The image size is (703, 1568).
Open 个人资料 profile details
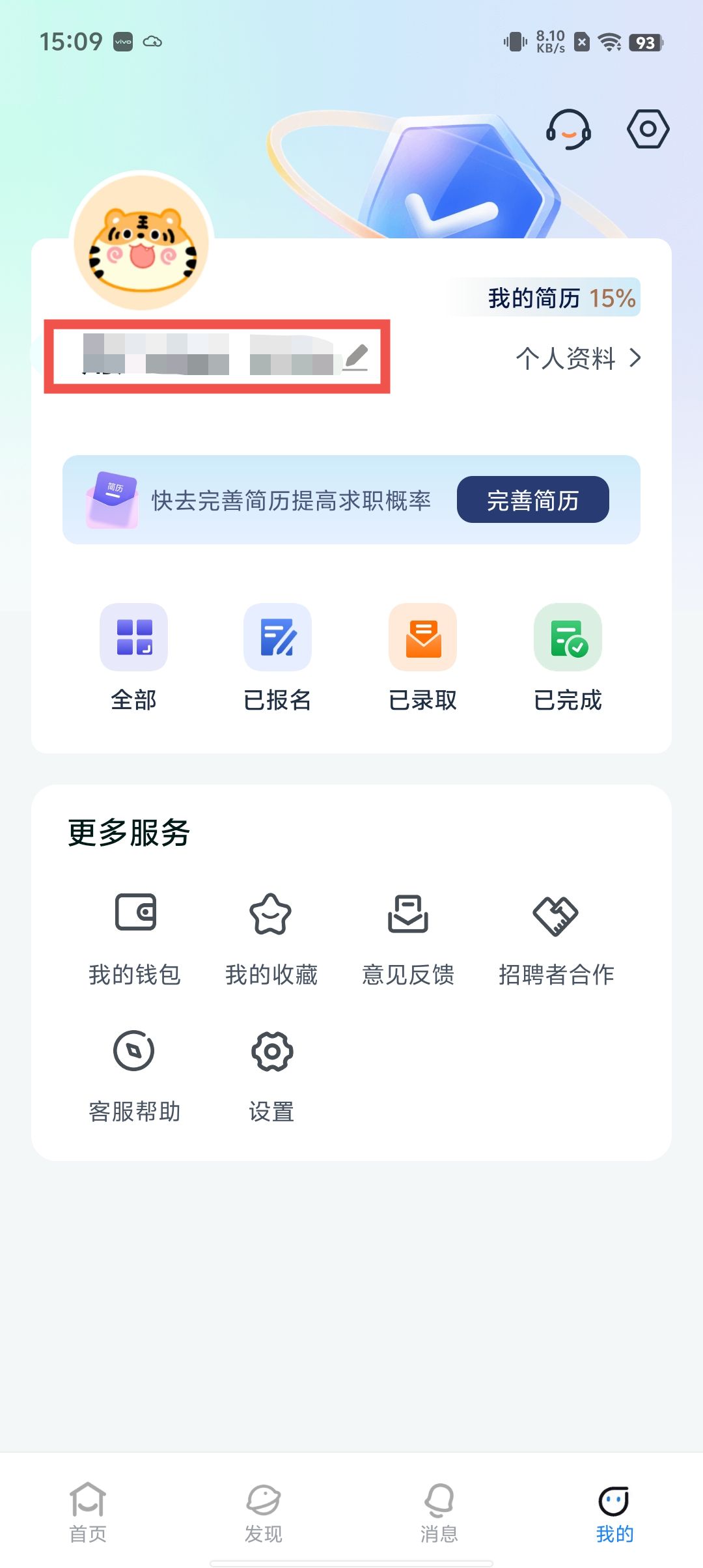pyautogui.click(x=577, y=358)
